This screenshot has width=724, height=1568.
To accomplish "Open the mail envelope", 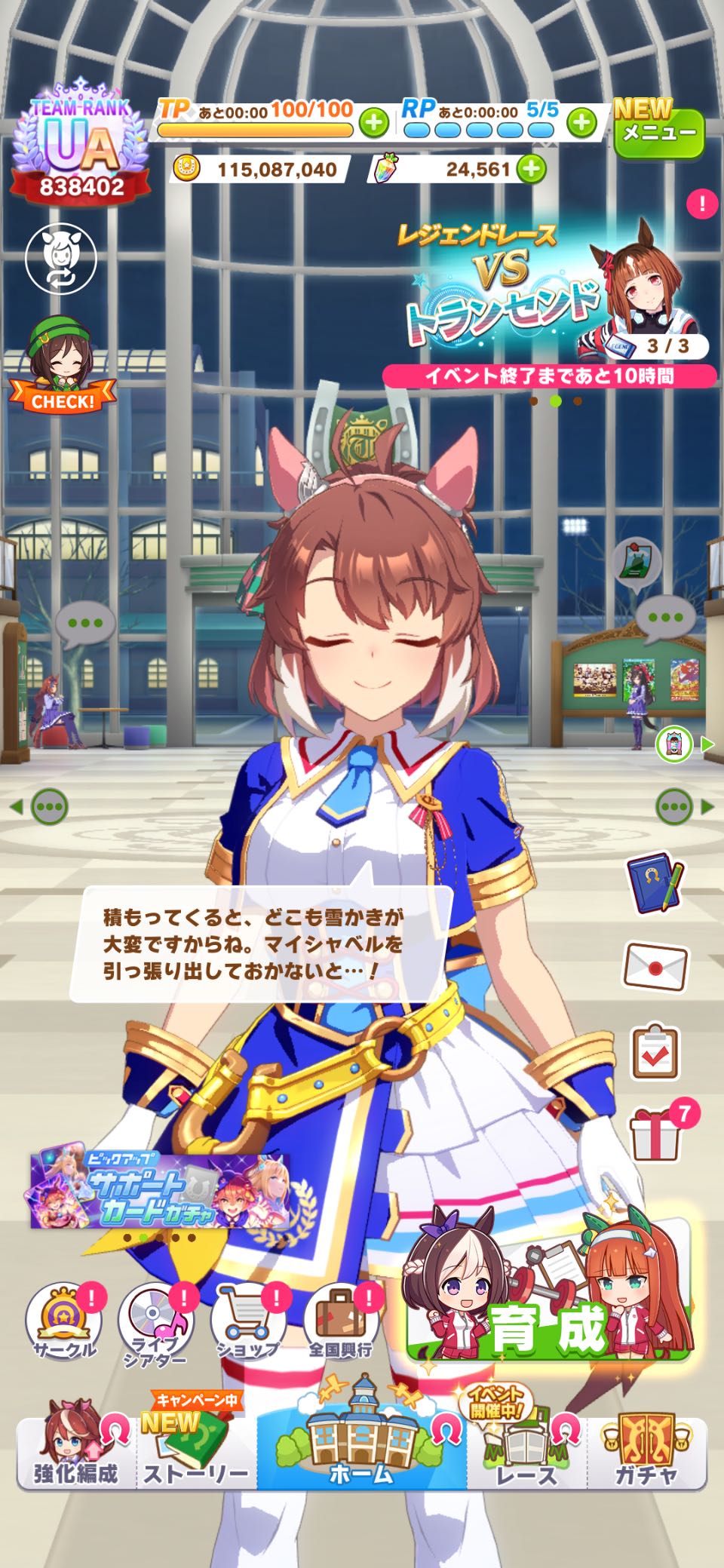I will [655, 966].
